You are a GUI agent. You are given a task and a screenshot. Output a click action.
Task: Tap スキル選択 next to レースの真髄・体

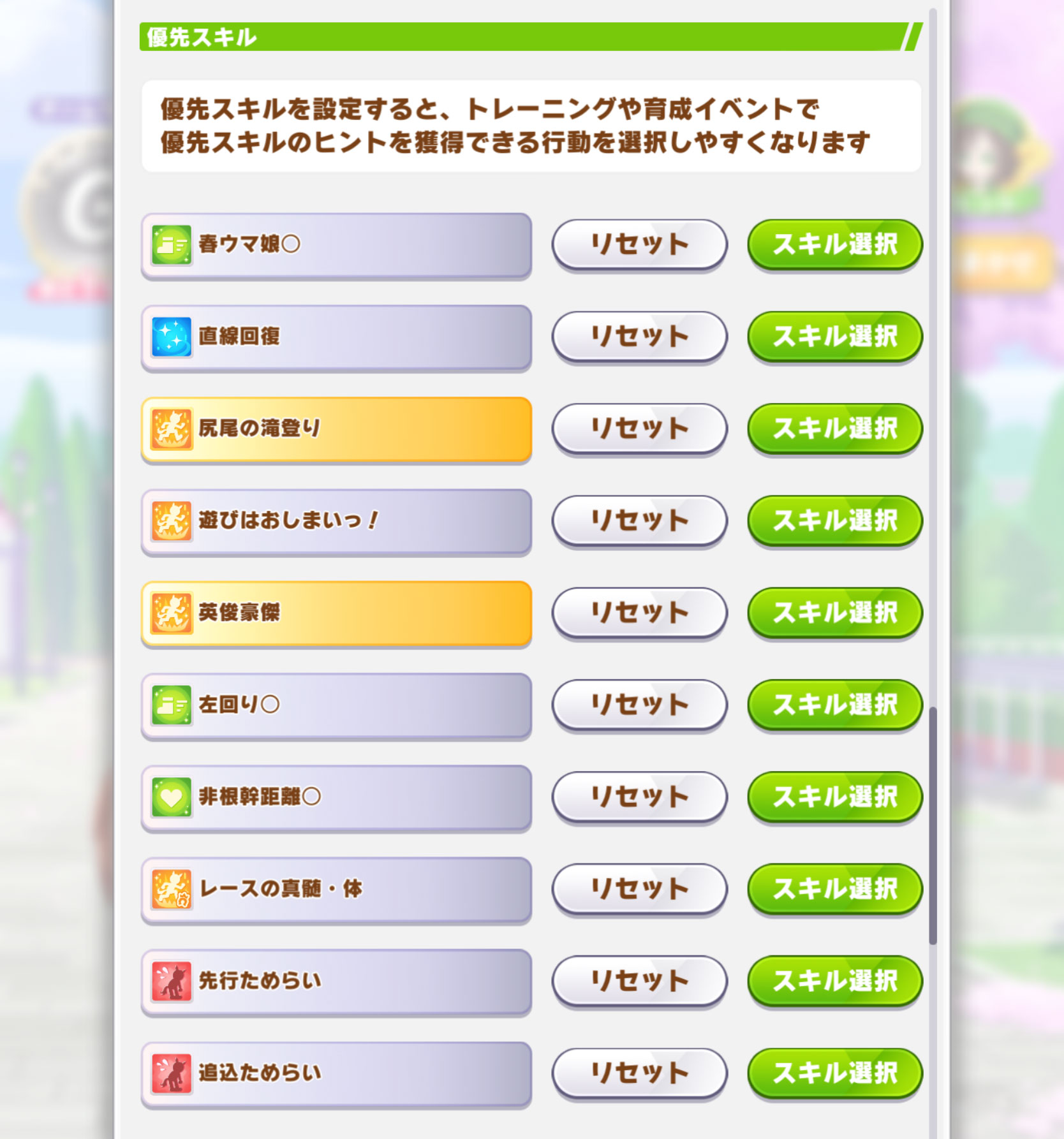pos(834,888)
